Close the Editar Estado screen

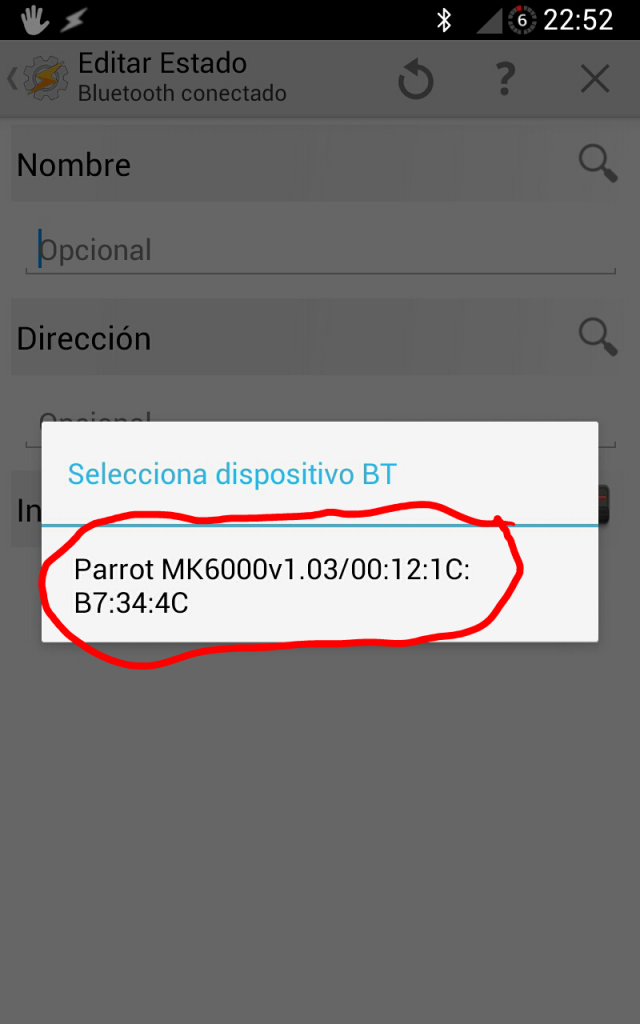tap(595, 79)
